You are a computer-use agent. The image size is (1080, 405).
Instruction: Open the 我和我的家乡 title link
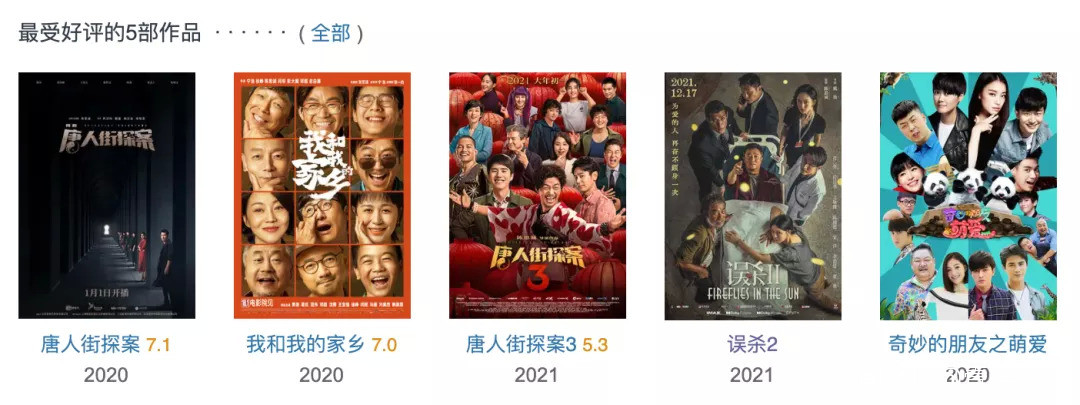pyautogui.click(x=306, y=345)
